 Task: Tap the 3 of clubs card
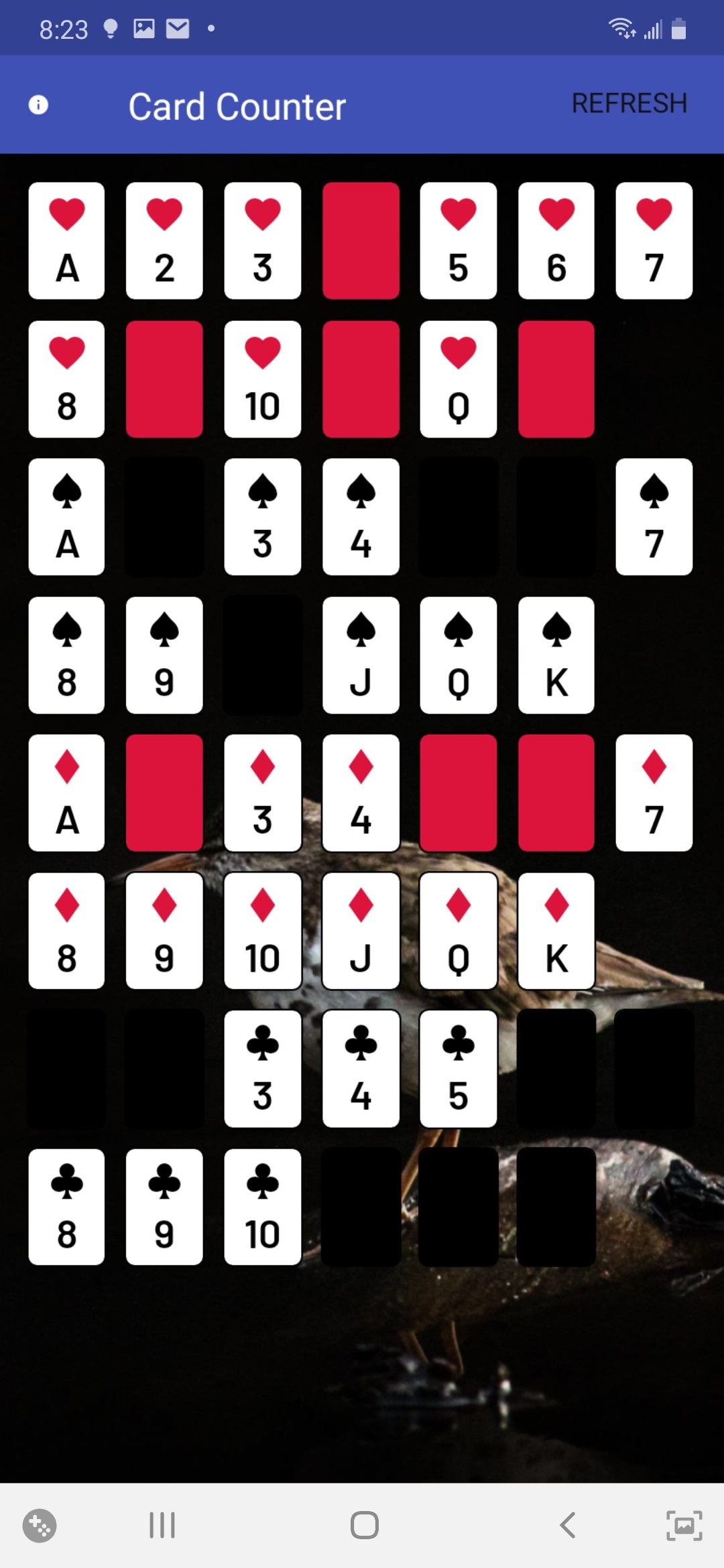(x=262, y=1069)
